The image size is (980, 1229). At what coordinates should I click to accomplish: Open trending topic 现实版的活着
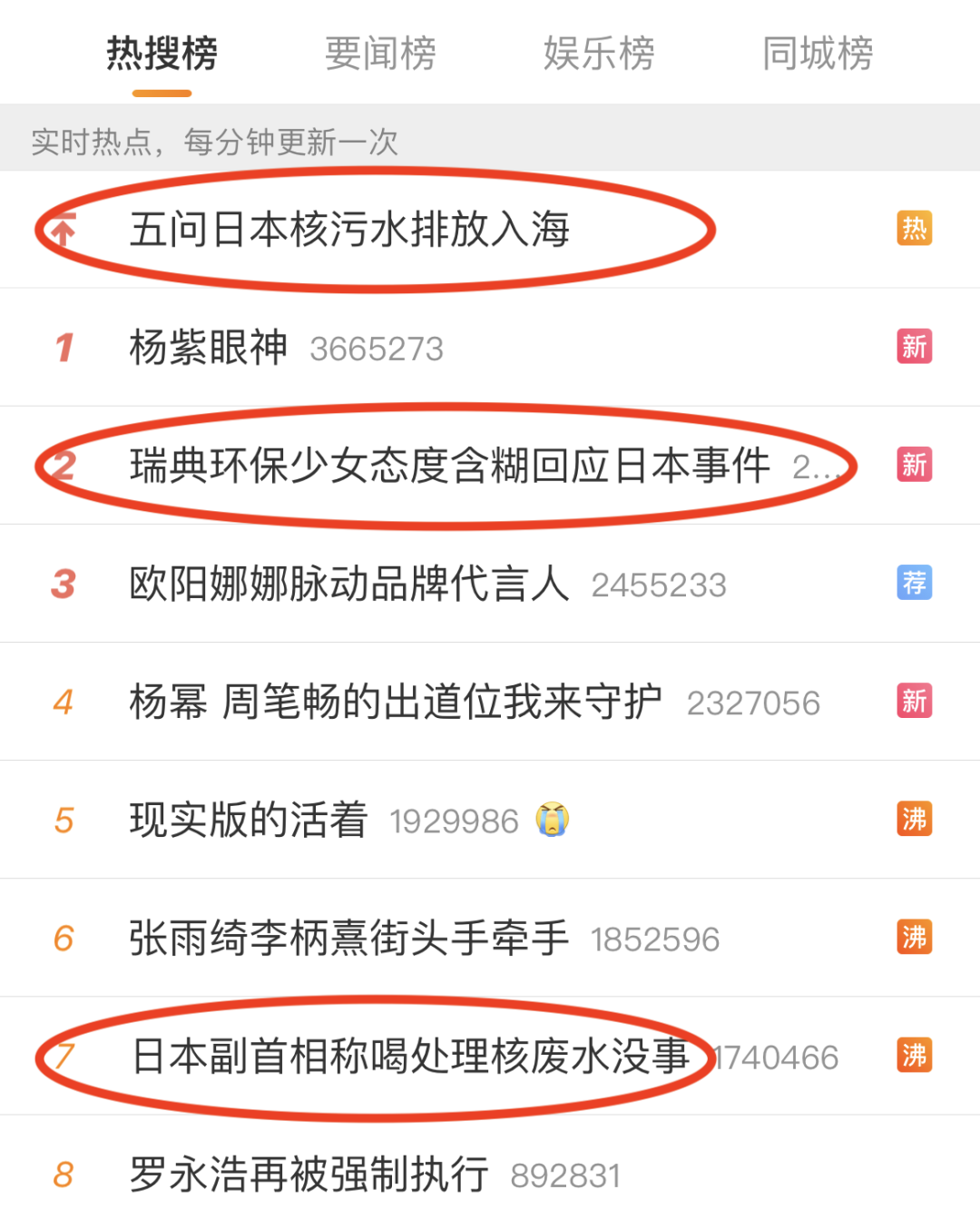tap(249, 820)
